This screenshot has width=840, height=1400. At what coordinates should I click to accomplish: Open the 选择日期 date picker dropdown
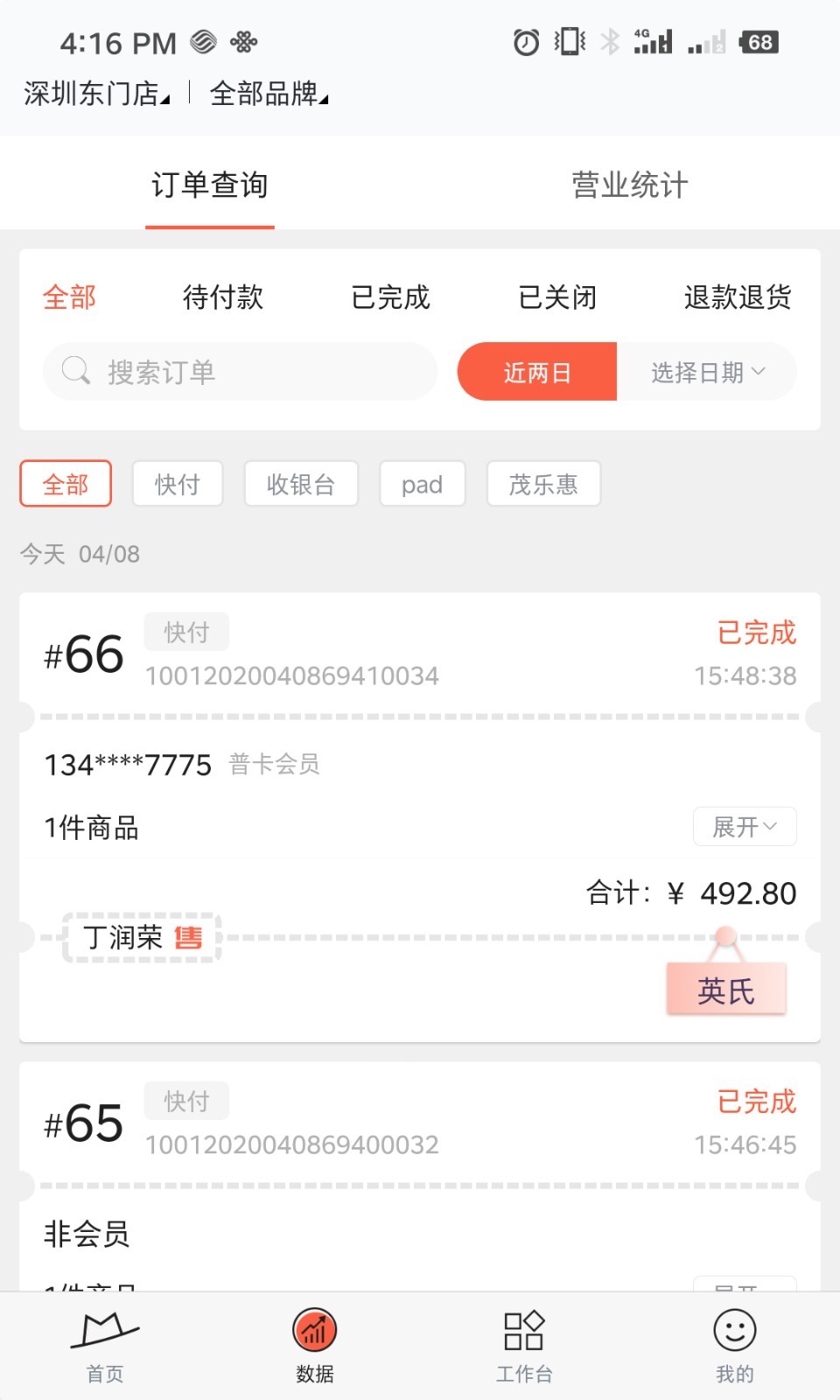pyautogui.click(x=705, y=371)
